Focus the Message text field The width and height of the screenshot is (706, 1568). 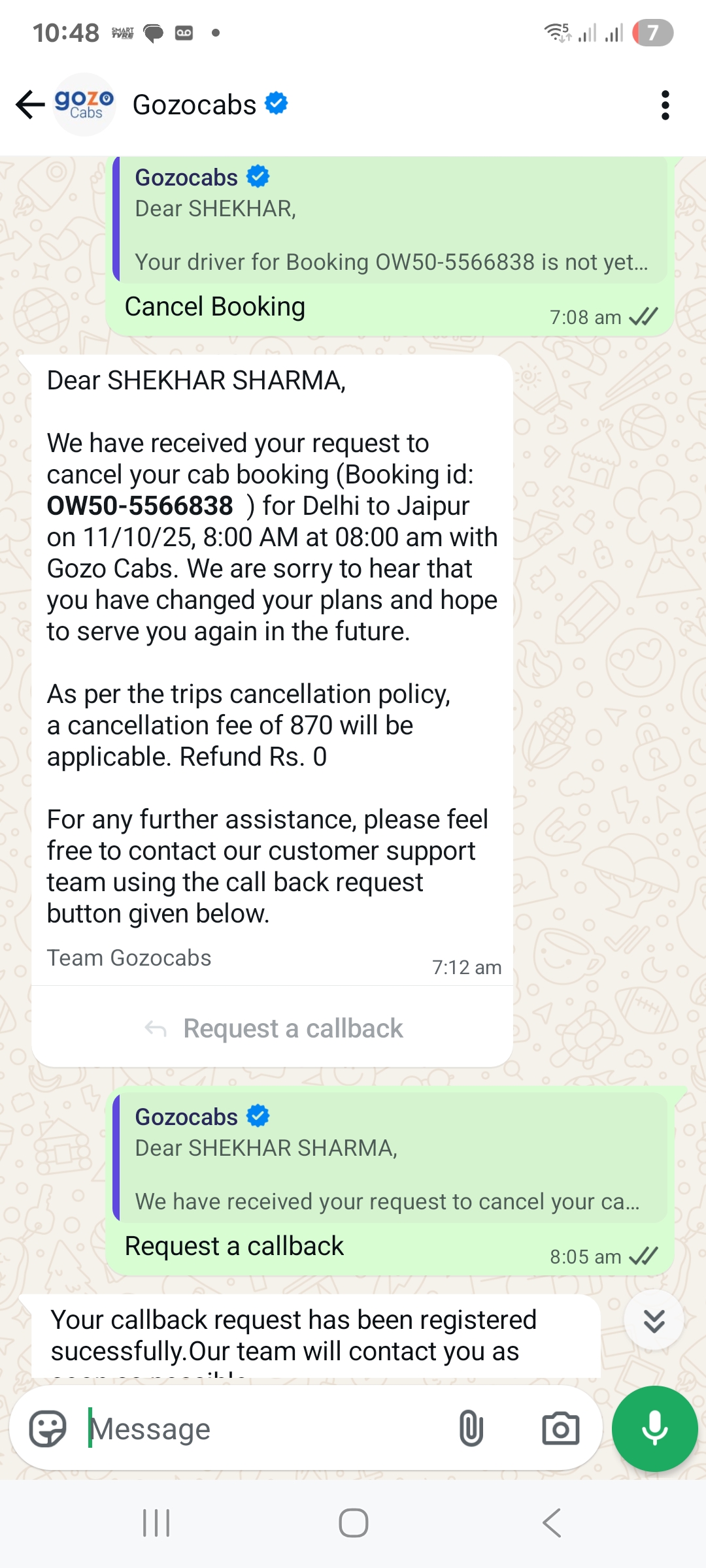coord(261,1429)
